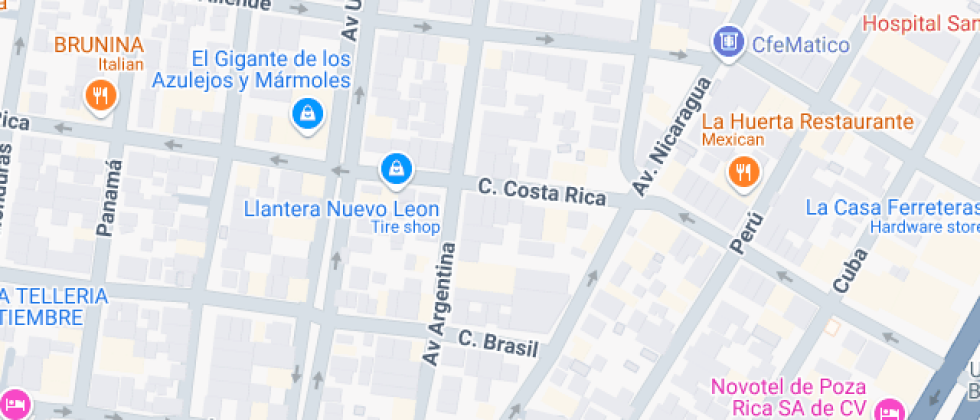Tap the Llantera Nuevo Leon tire shop pin
The width and height of the screenshot is (980, 420).
click(396, 169)
